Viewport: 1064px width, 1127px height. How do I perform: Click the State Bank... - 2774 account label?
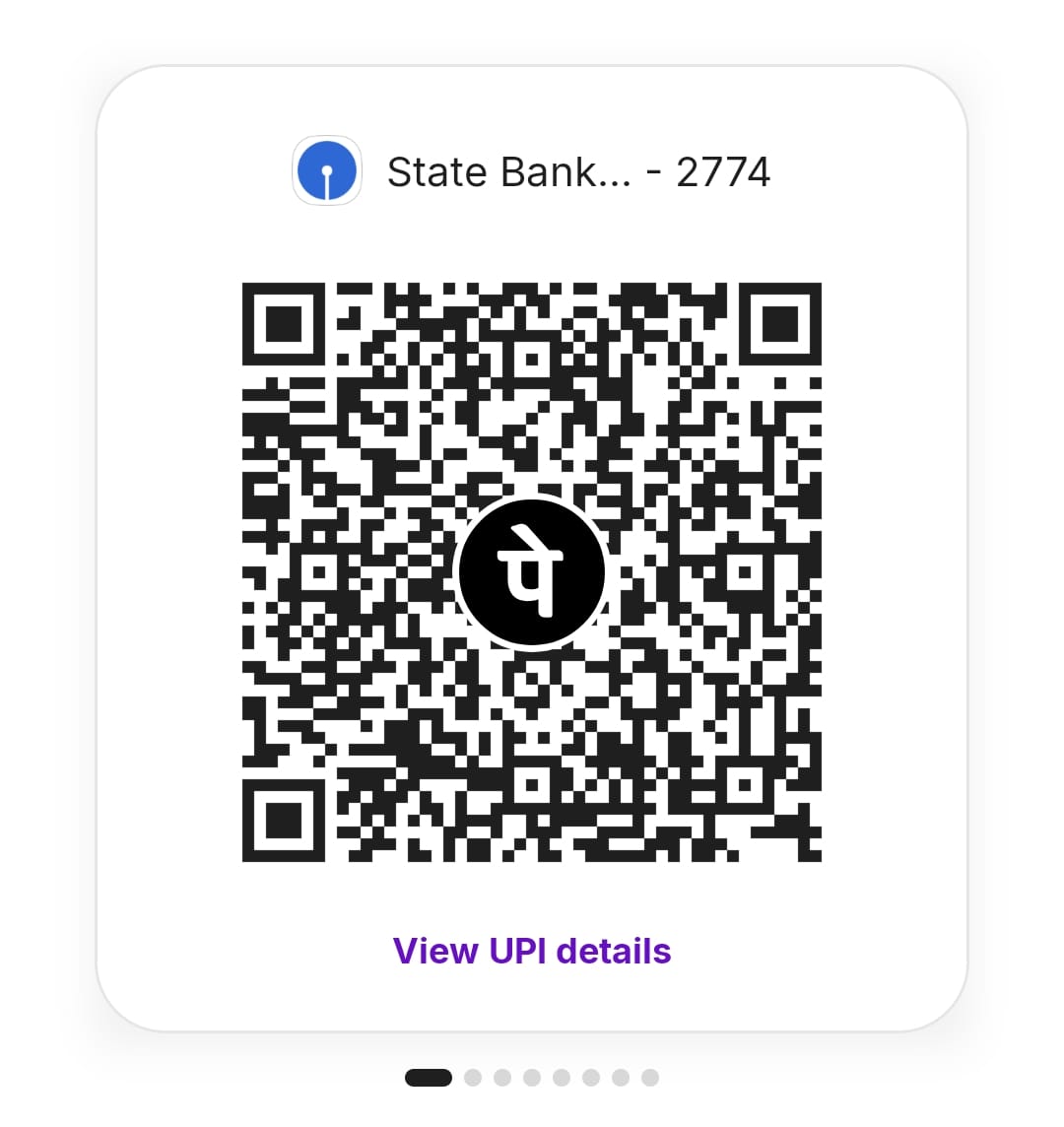pyautogui.click(x=581, y=170)
